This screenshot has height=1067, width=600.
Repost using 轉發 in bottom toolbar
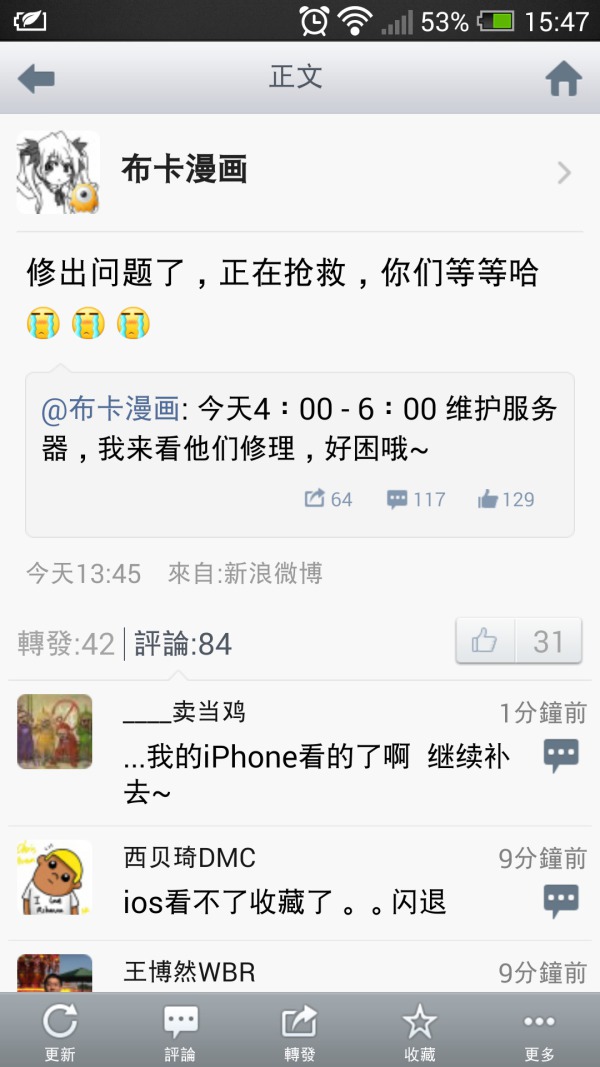tap(300, 1030)
